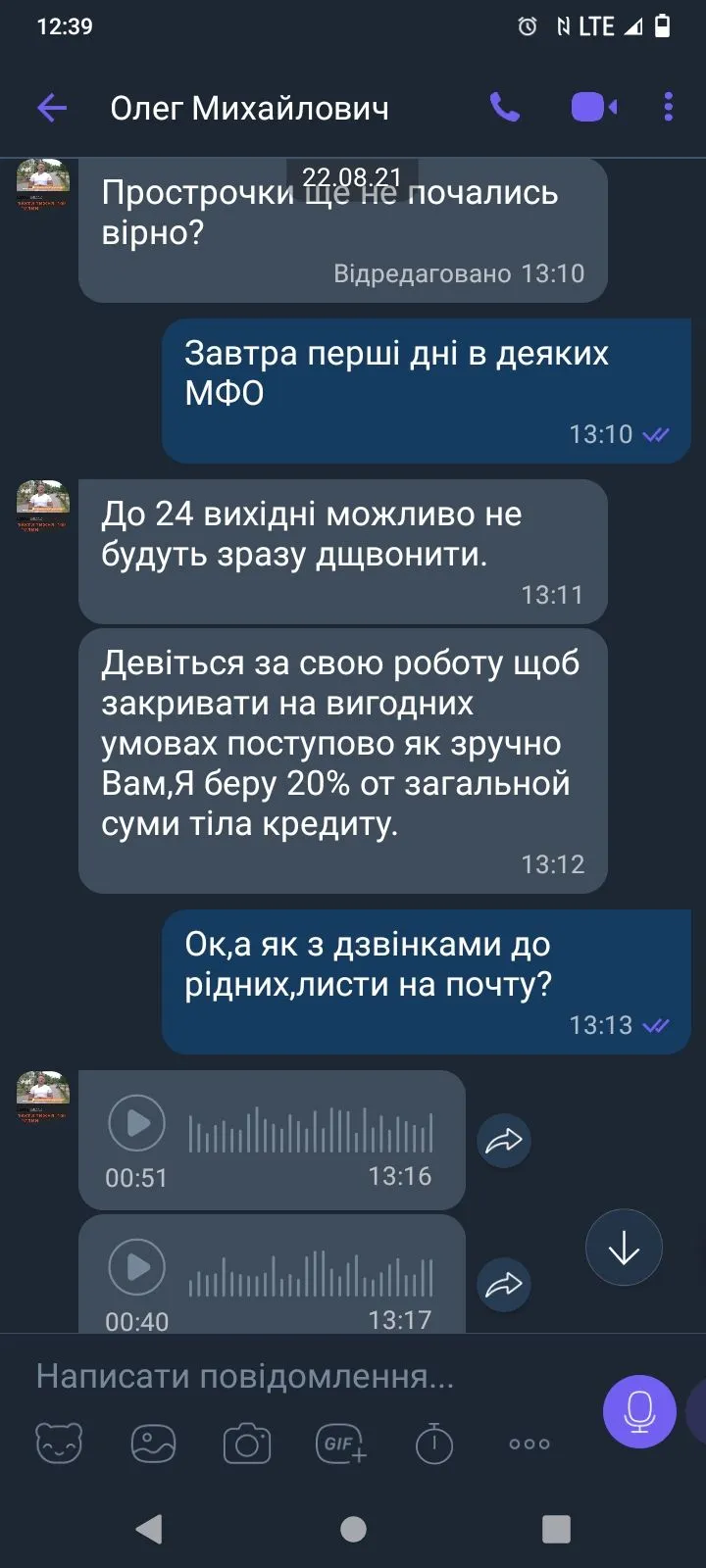The width and height of the screenshot is (706, 1568).
Task: Open Олег Михайлович contact info from header
Action: click(249, 107)
